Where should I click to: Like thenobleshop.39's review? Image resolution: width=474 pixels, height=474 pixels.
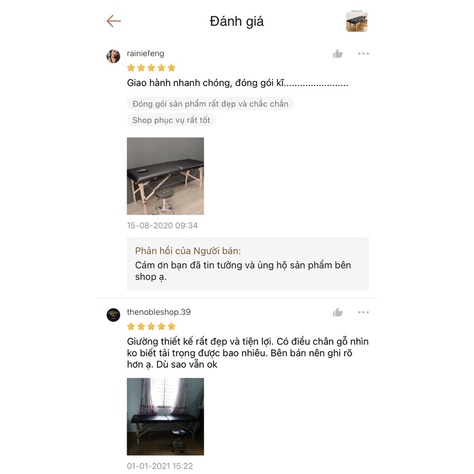(x=338, y=312)
